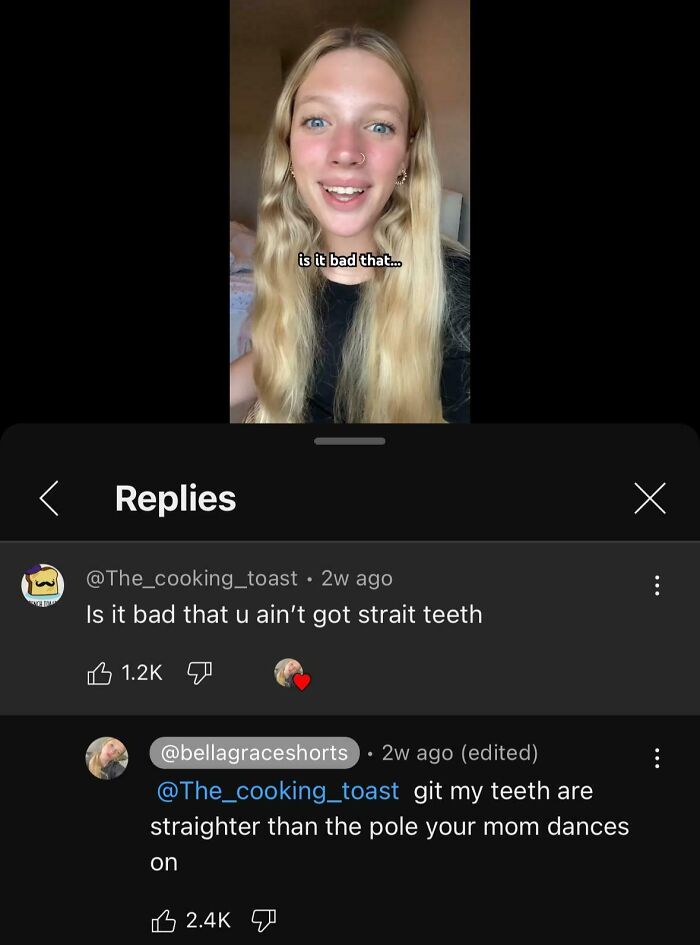Tap the video to pause playback
Viewport: 700px width, 945px height.
click(x=349, y=210)
